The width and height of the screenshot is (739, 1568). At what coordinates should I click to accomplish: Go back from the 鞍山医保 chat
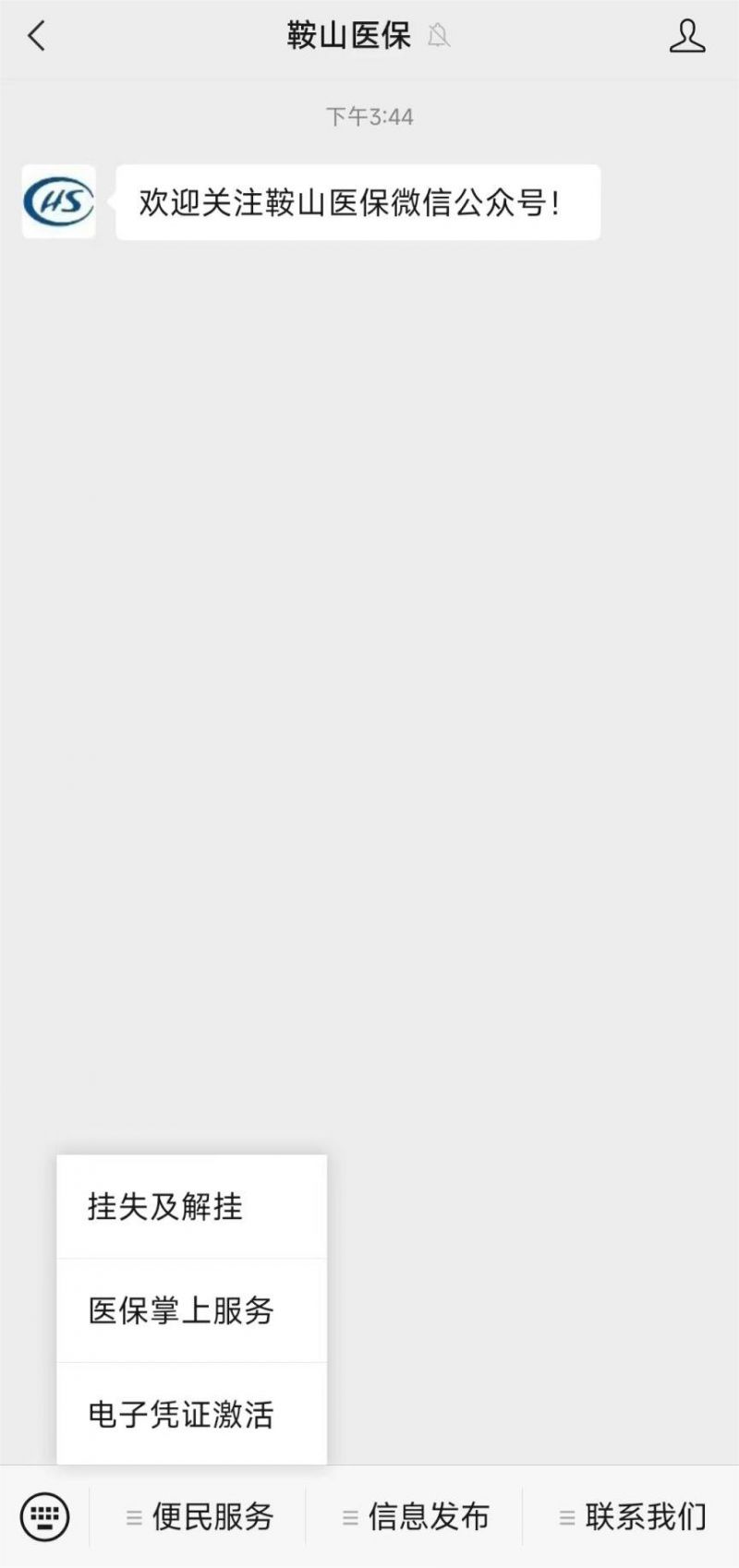37,37
